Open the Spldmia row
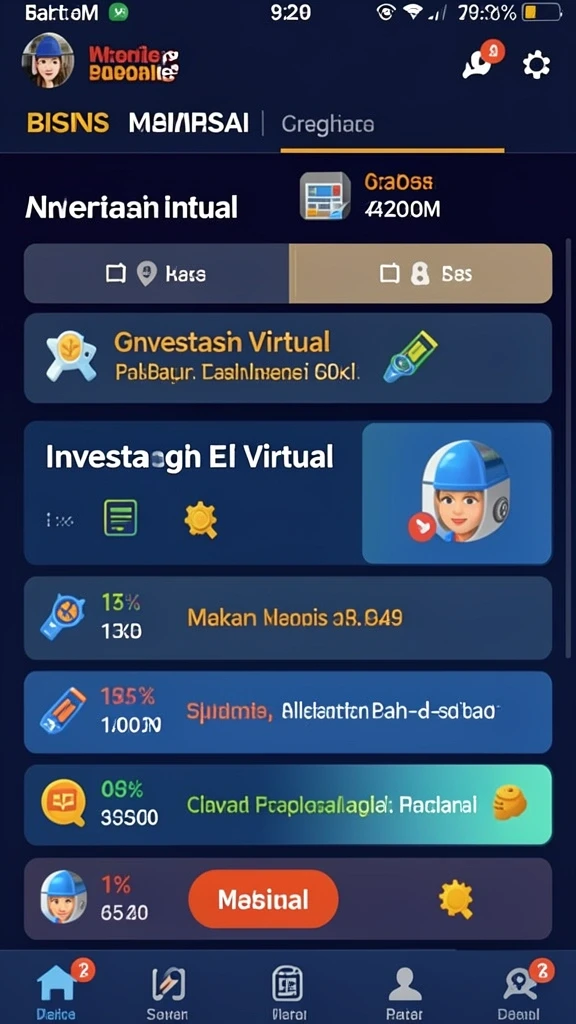 click(288, 712)
